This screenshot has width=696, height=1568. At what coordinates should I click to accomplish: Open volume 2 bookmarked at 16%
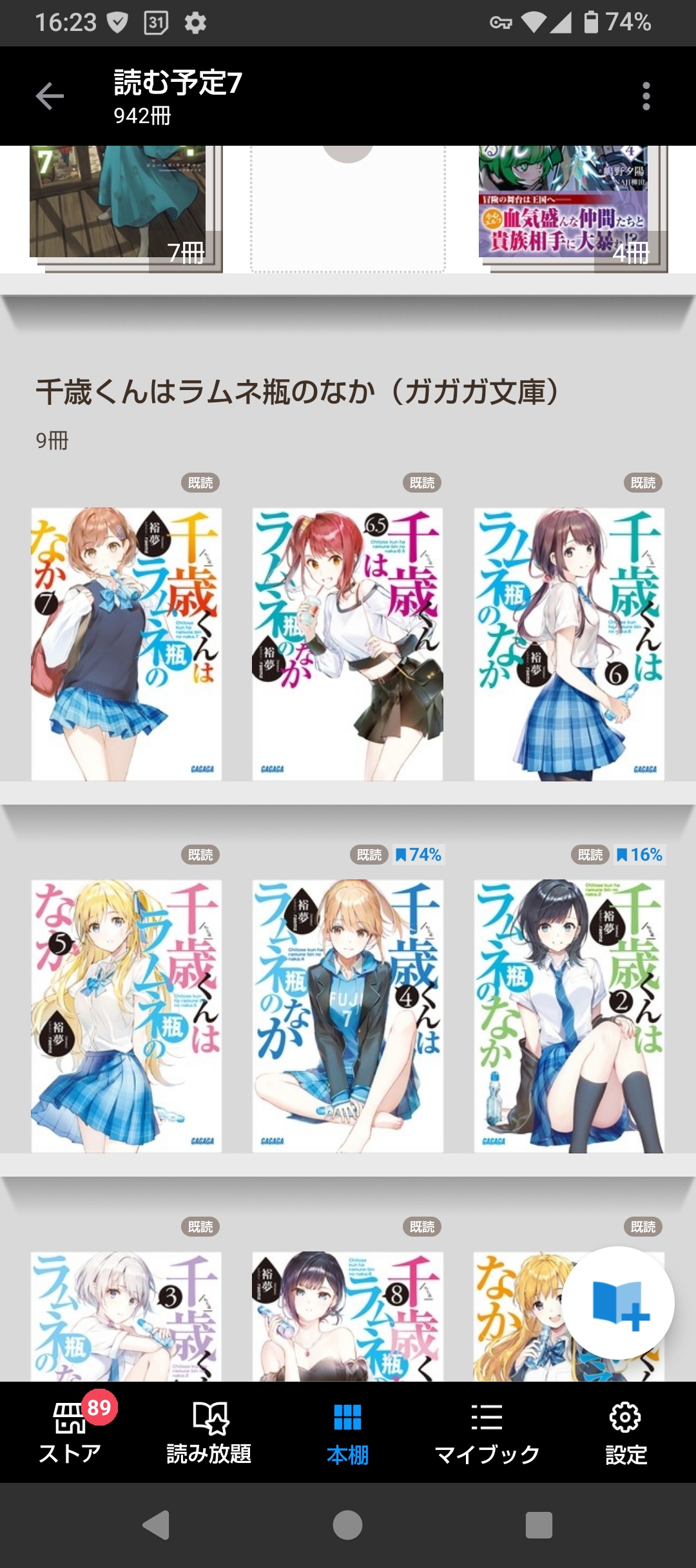[569, 1015]
